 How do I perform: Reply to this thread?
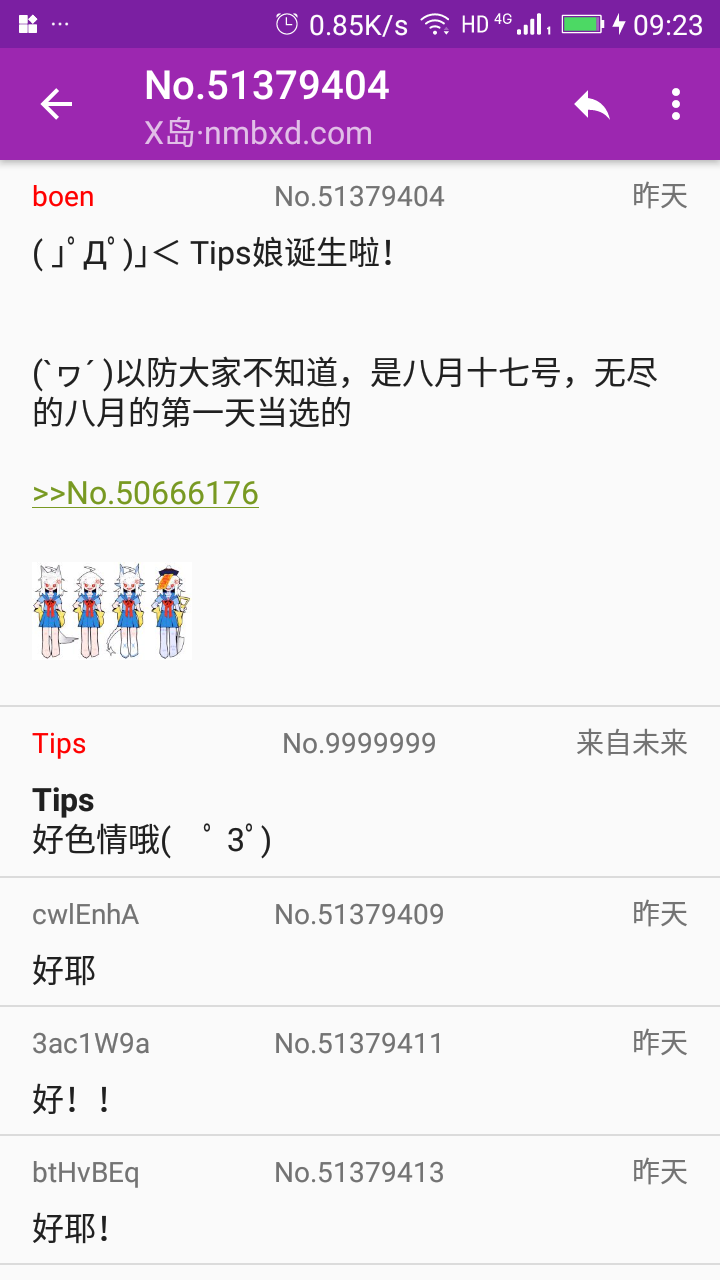592,105
